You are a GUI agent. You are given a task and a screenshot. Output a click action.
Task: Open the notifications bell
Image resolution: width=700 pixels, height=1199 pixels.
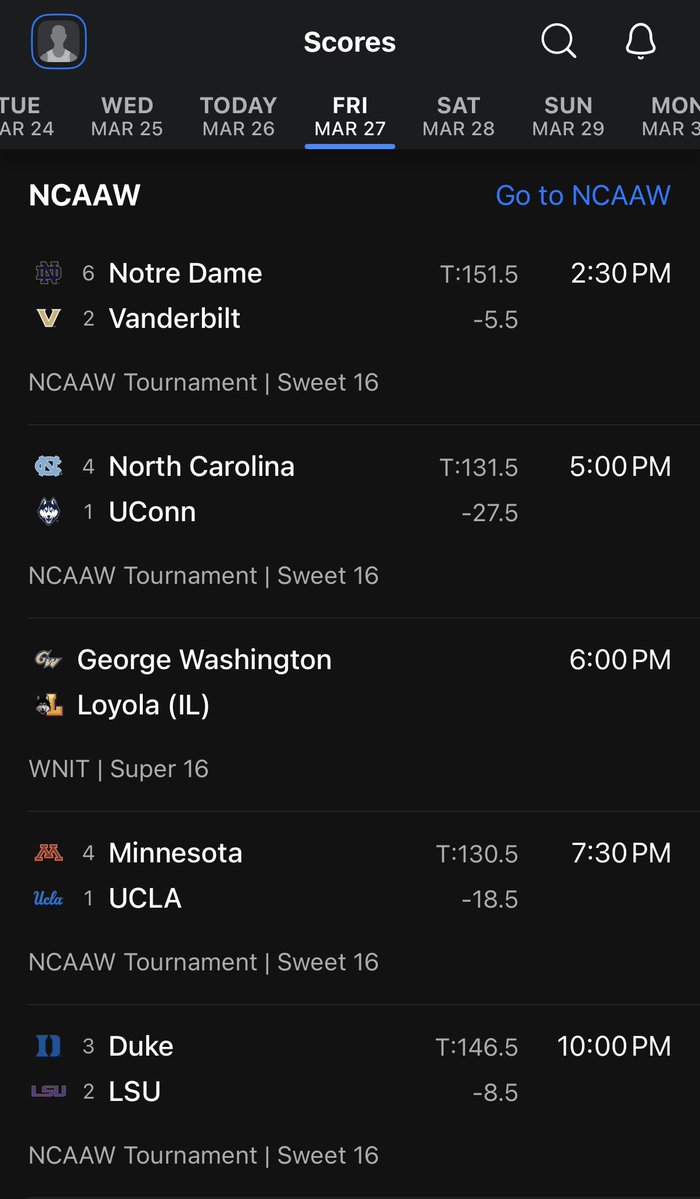tap(640, 42)
